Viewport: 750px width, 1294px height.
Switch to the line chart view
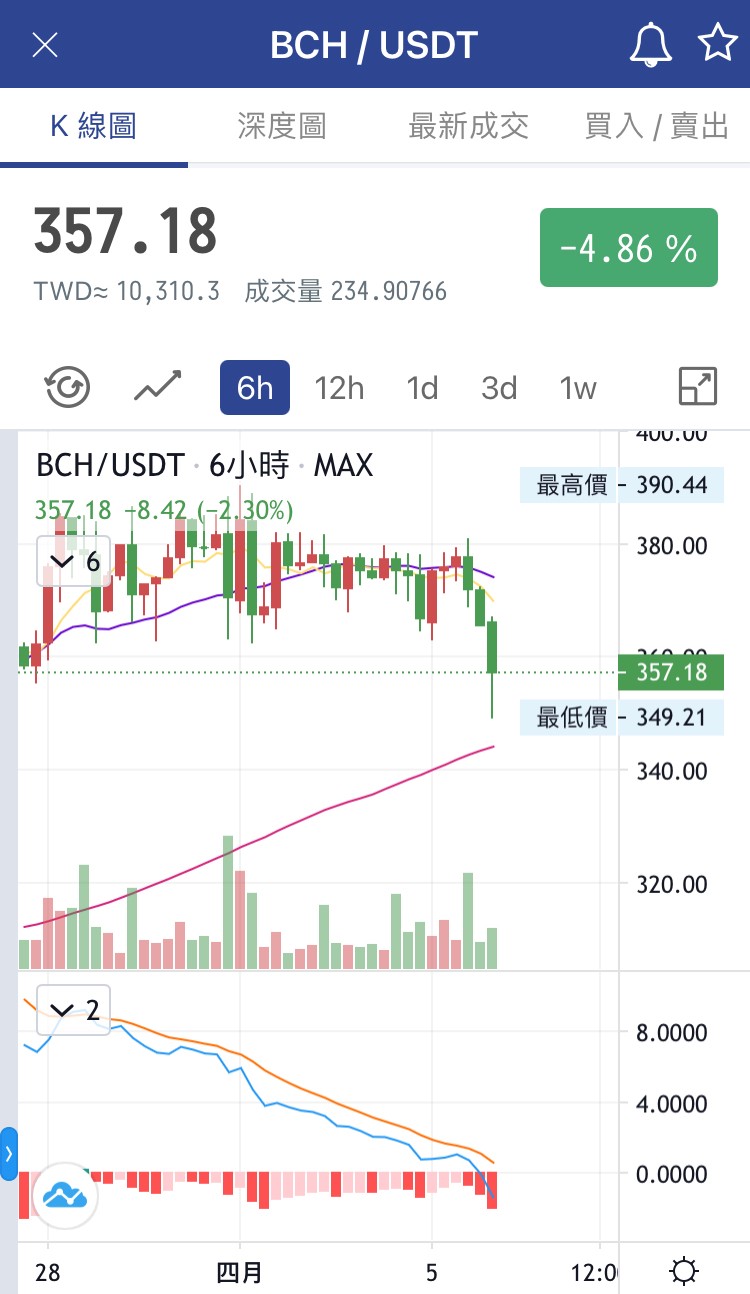(x=158, y=387)
